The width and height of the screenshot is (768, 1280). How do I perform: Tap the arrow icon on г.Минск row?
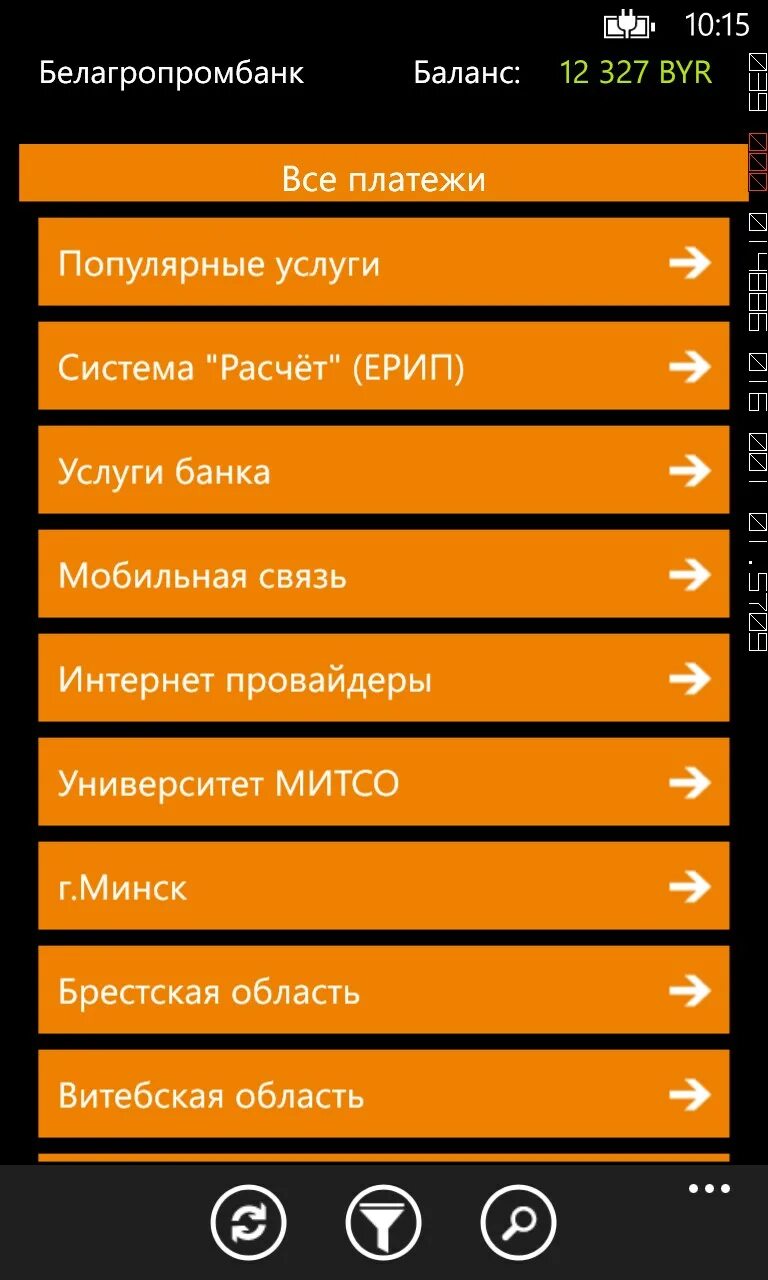687,886
